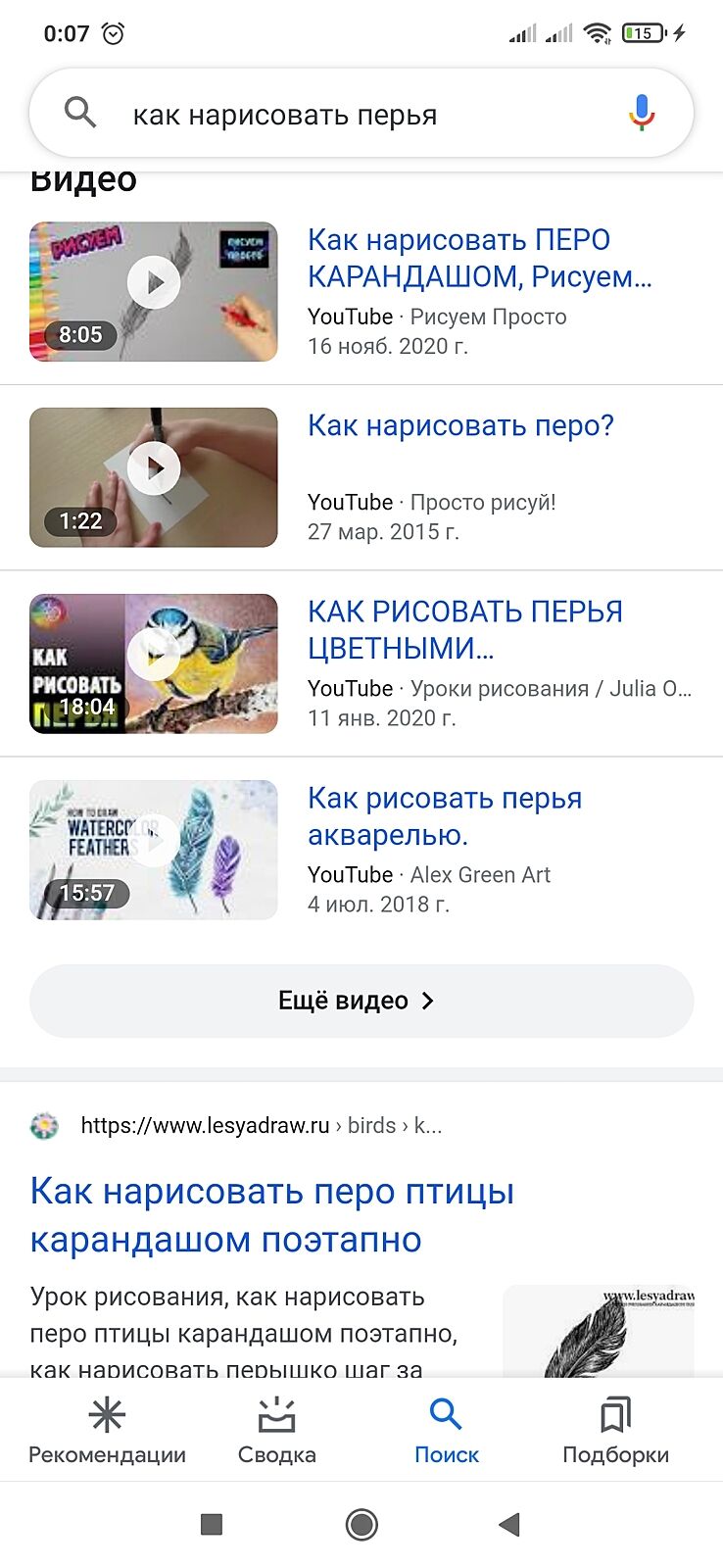The image size is (723, 1568).
Task: Open 'Как рисовать перья акварелью' video
Action: [x=444, y=815]
